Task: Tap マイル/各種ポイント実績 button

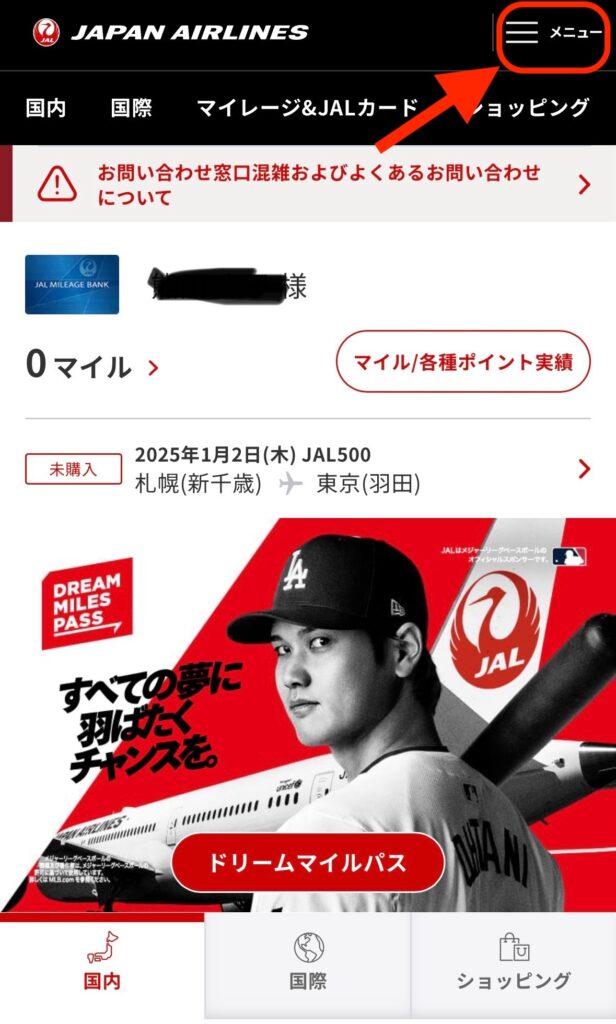Action: click(463, 361)
